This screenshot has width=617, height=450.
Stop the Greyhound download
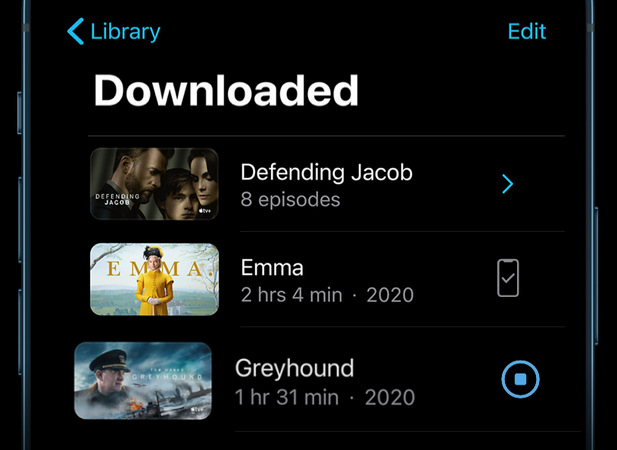[519, 380]
